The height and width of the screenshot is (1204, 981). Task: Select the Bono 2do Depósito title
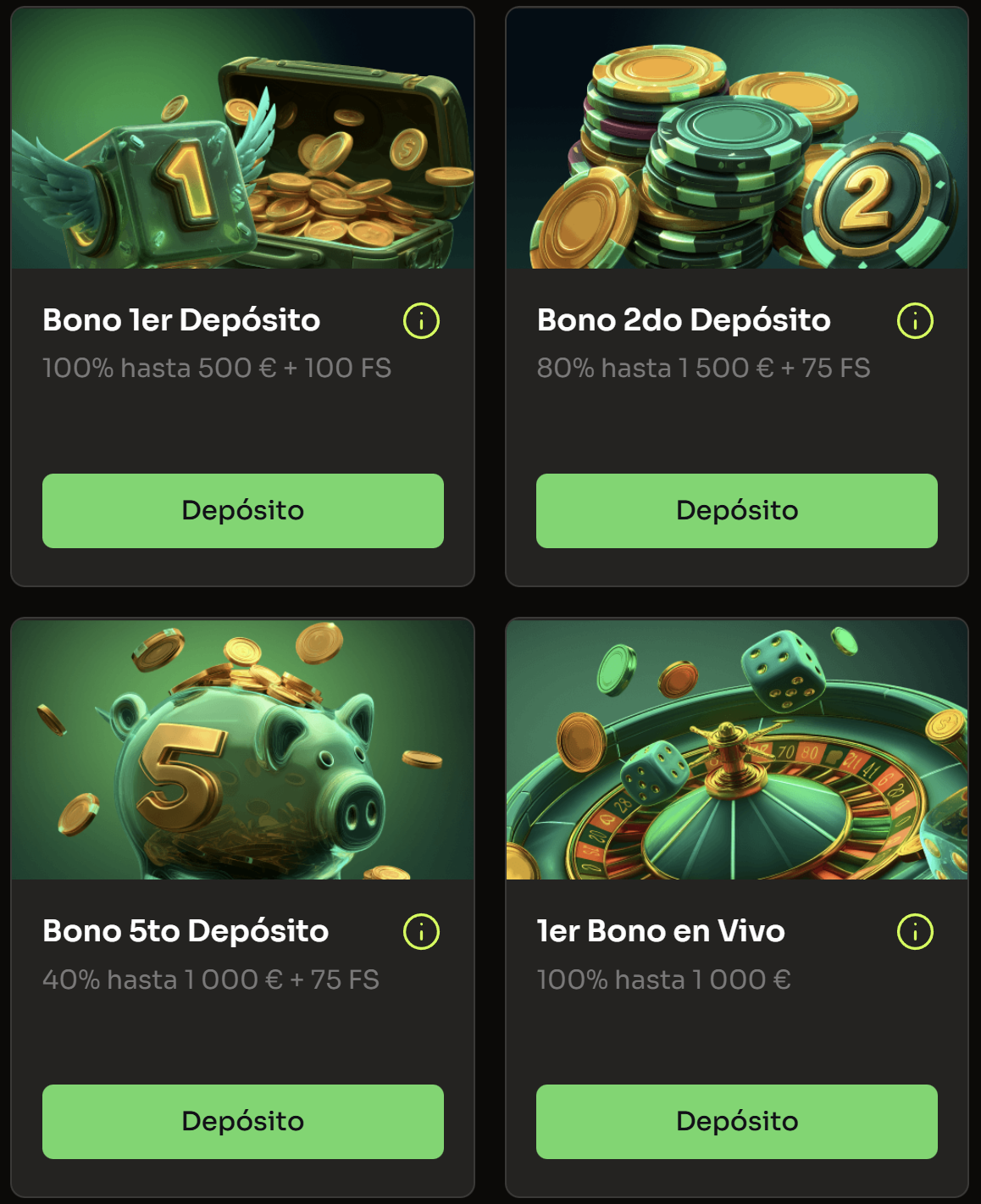pyautogui.click(x=683, y=321)
